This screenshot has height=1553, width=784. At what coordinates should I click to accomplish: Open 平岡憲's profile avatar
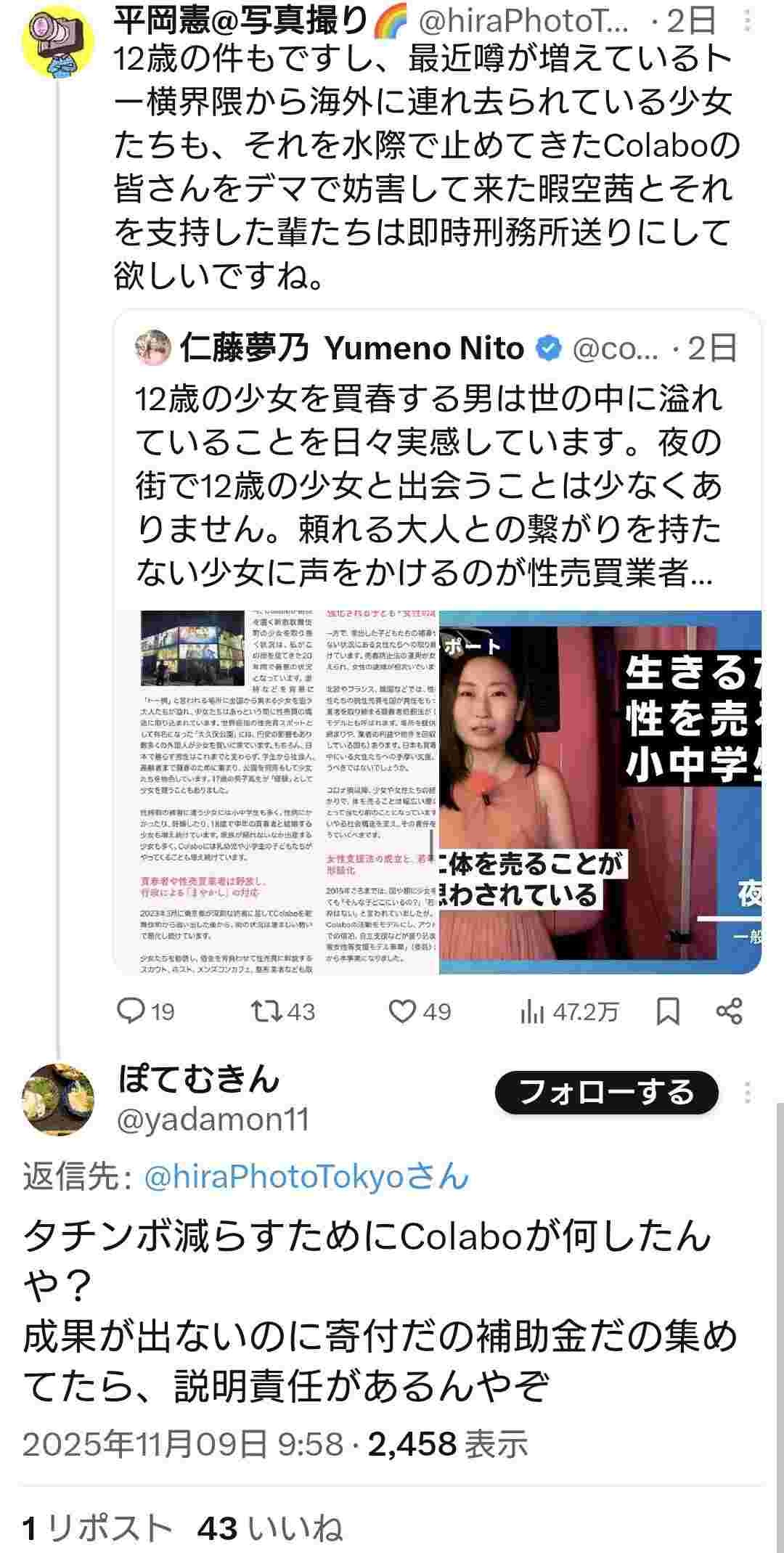point(60,40)
